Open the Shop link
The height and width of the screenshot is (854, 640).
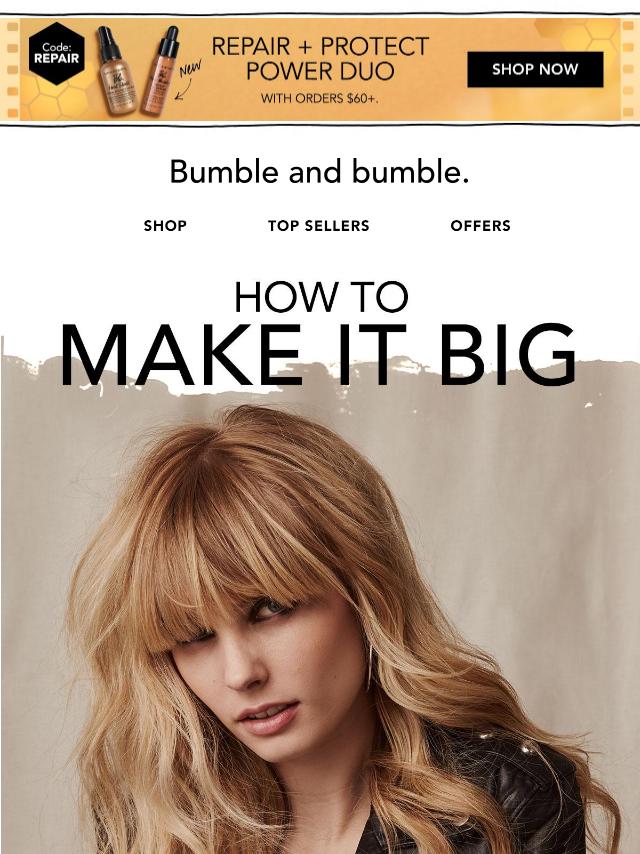point(165,226)
